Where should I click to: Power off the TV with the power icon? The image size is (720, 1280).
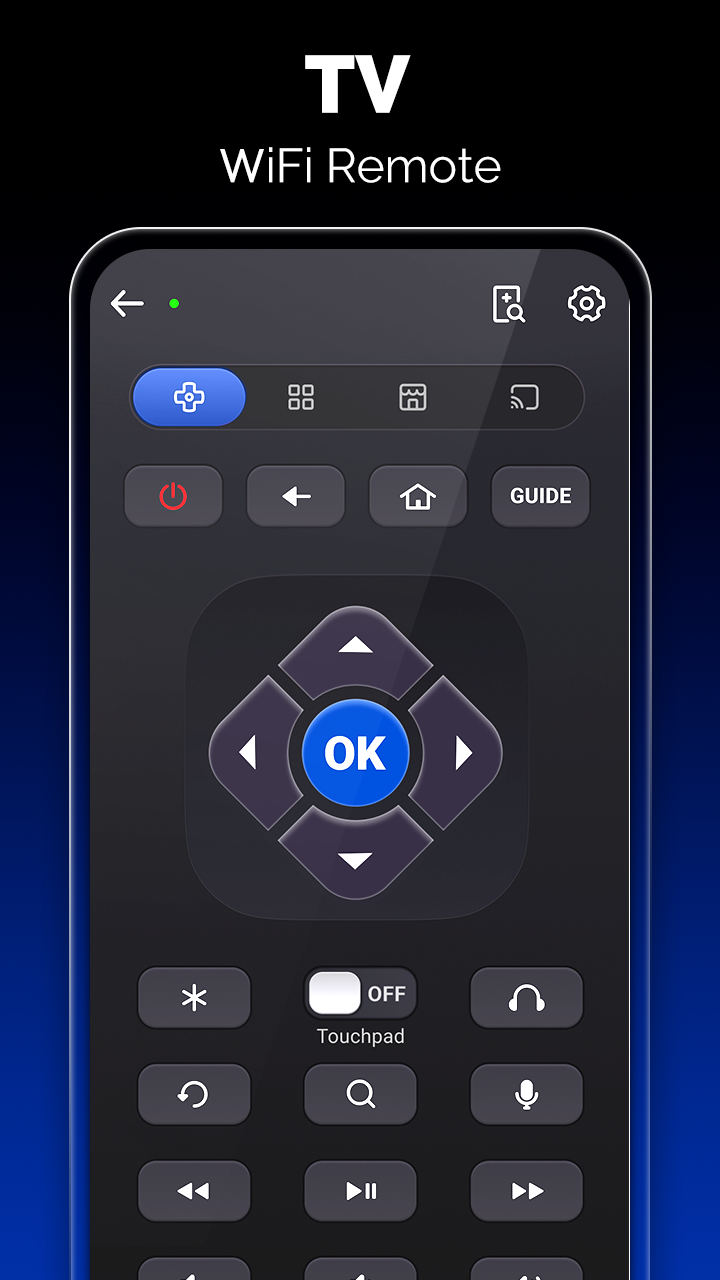coord(174,496)
